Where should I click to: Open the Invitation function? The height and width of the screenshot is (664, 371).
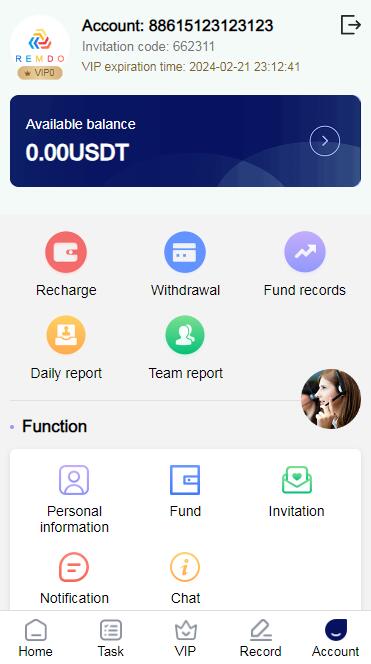[x=296, y=492]
